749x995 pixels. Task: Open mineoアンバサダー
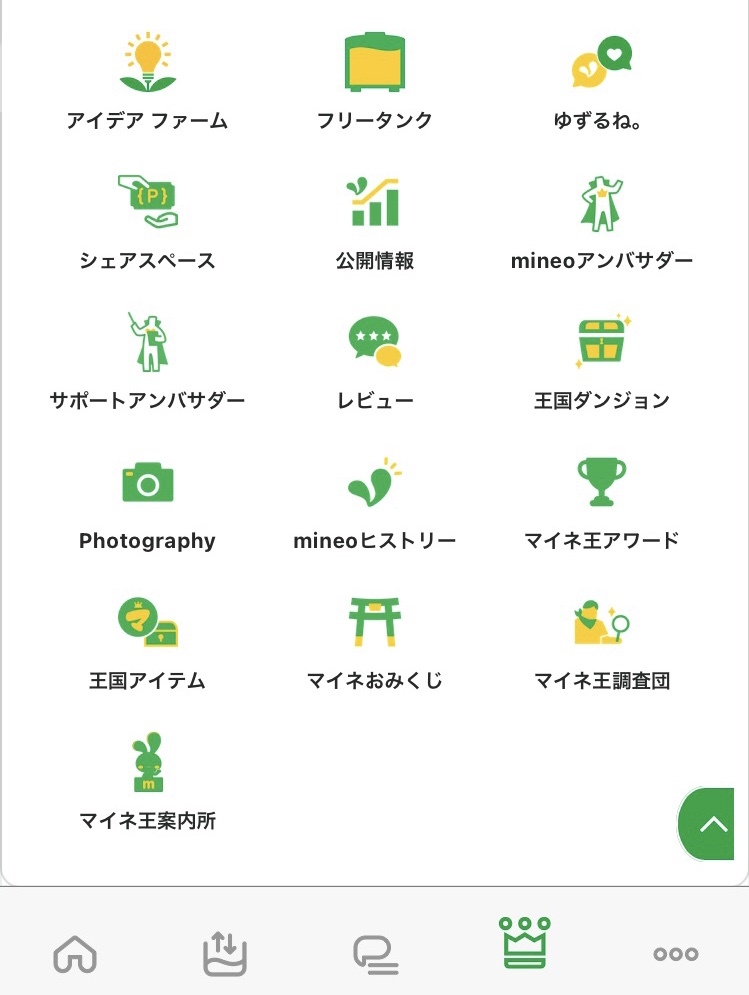point(601,222)
